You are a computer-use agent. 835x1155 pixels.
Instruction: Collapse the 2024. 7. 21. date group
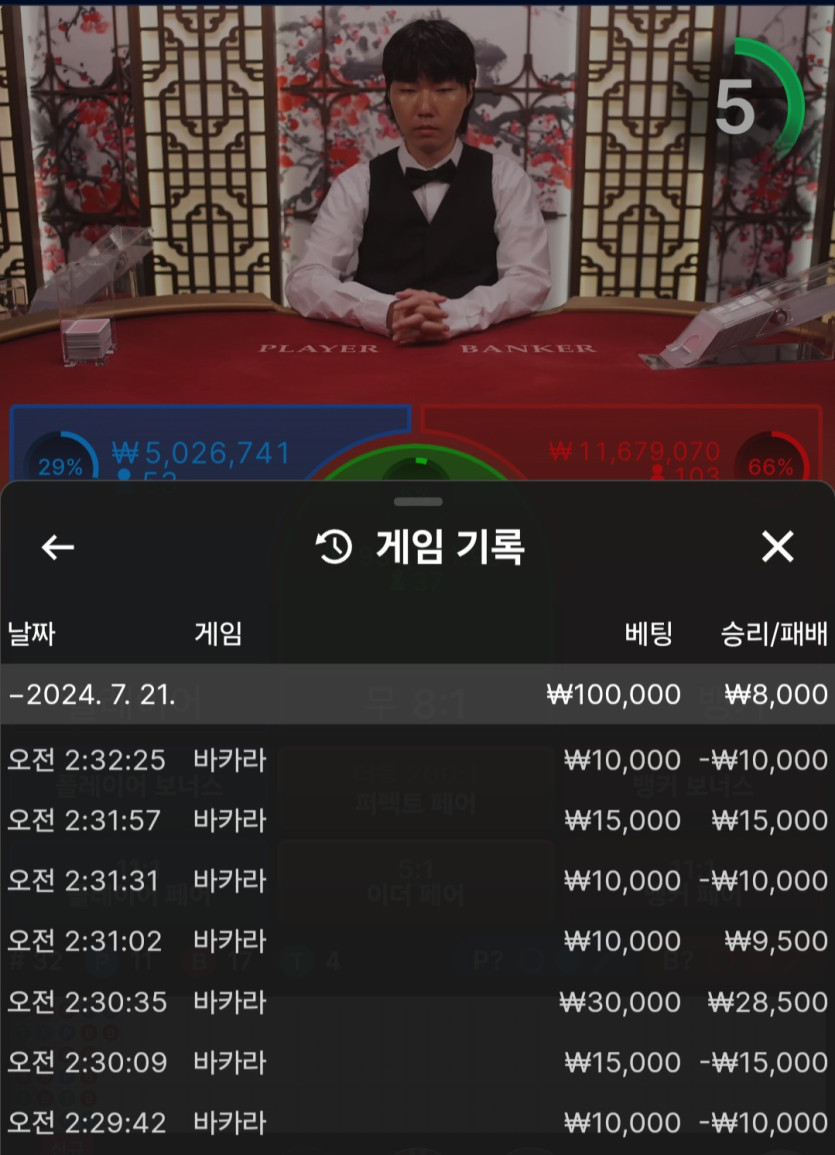pos(90,695)
